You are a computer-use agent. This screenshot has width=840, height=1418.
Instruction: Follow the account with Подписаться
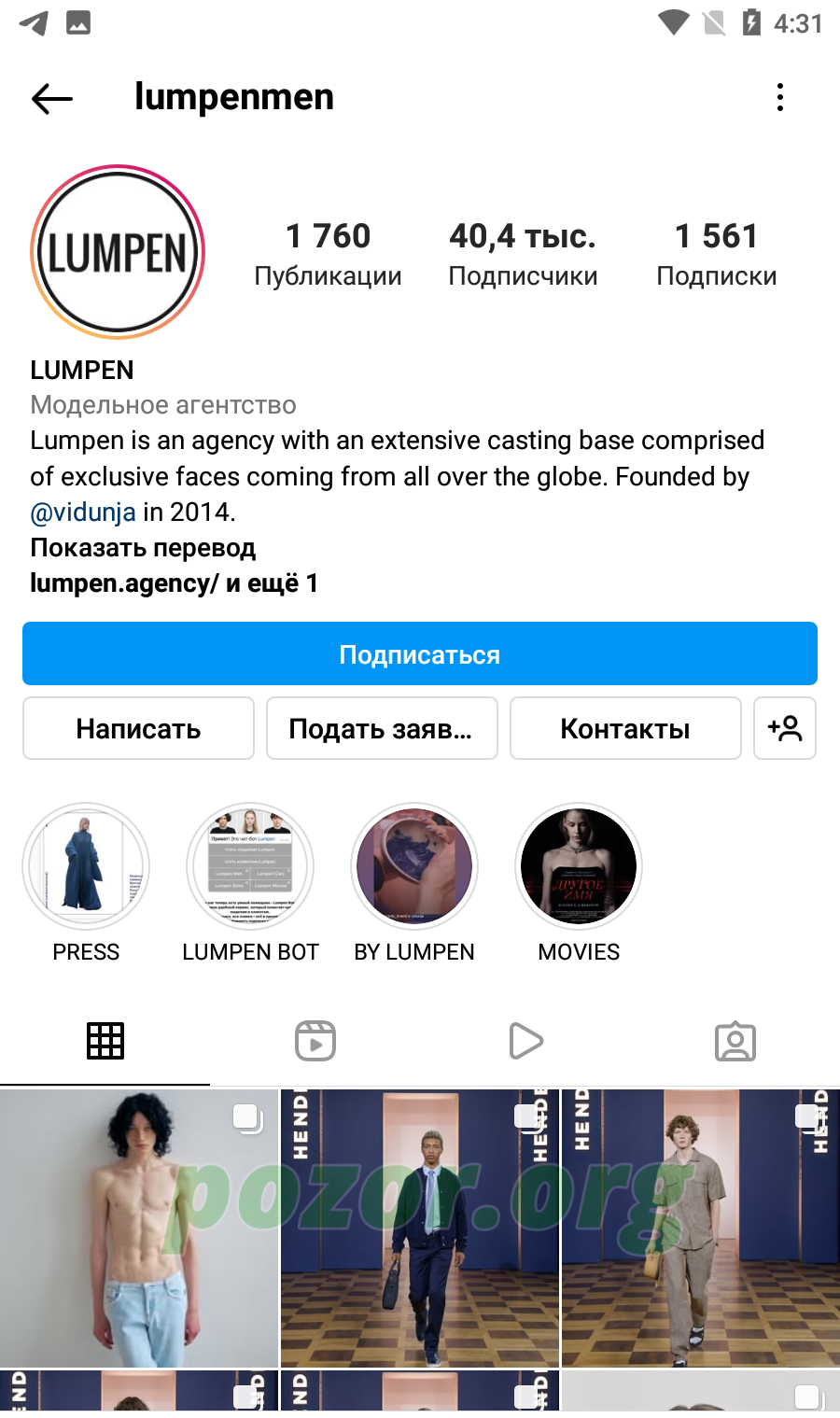[420, 653]
